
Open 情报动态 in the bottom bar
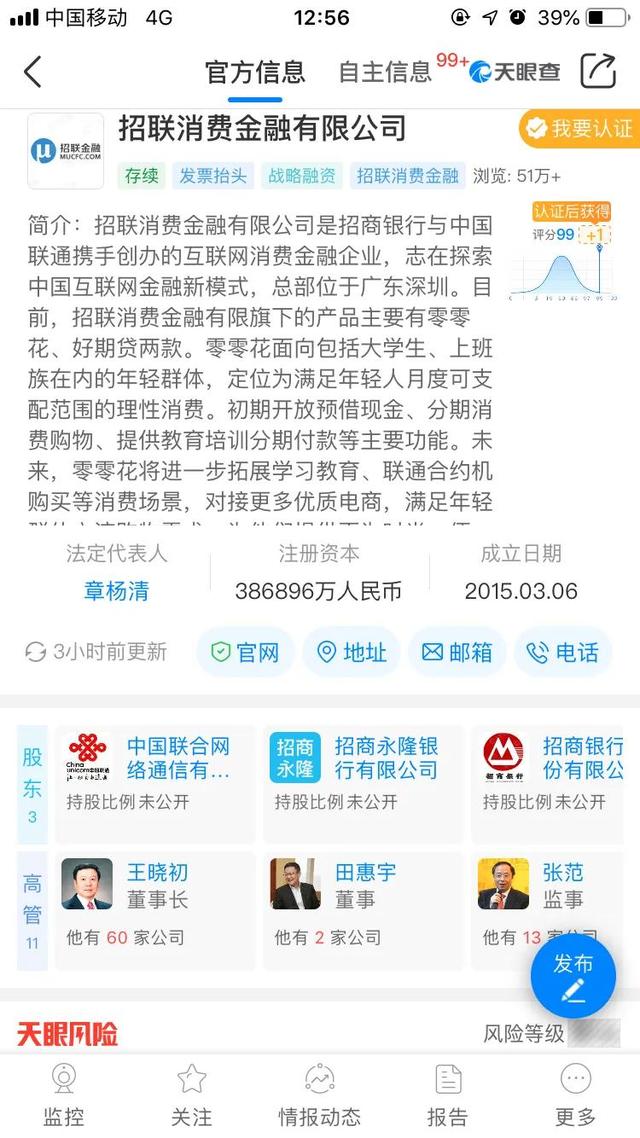pyautogui.click(x=319, y=1094)
